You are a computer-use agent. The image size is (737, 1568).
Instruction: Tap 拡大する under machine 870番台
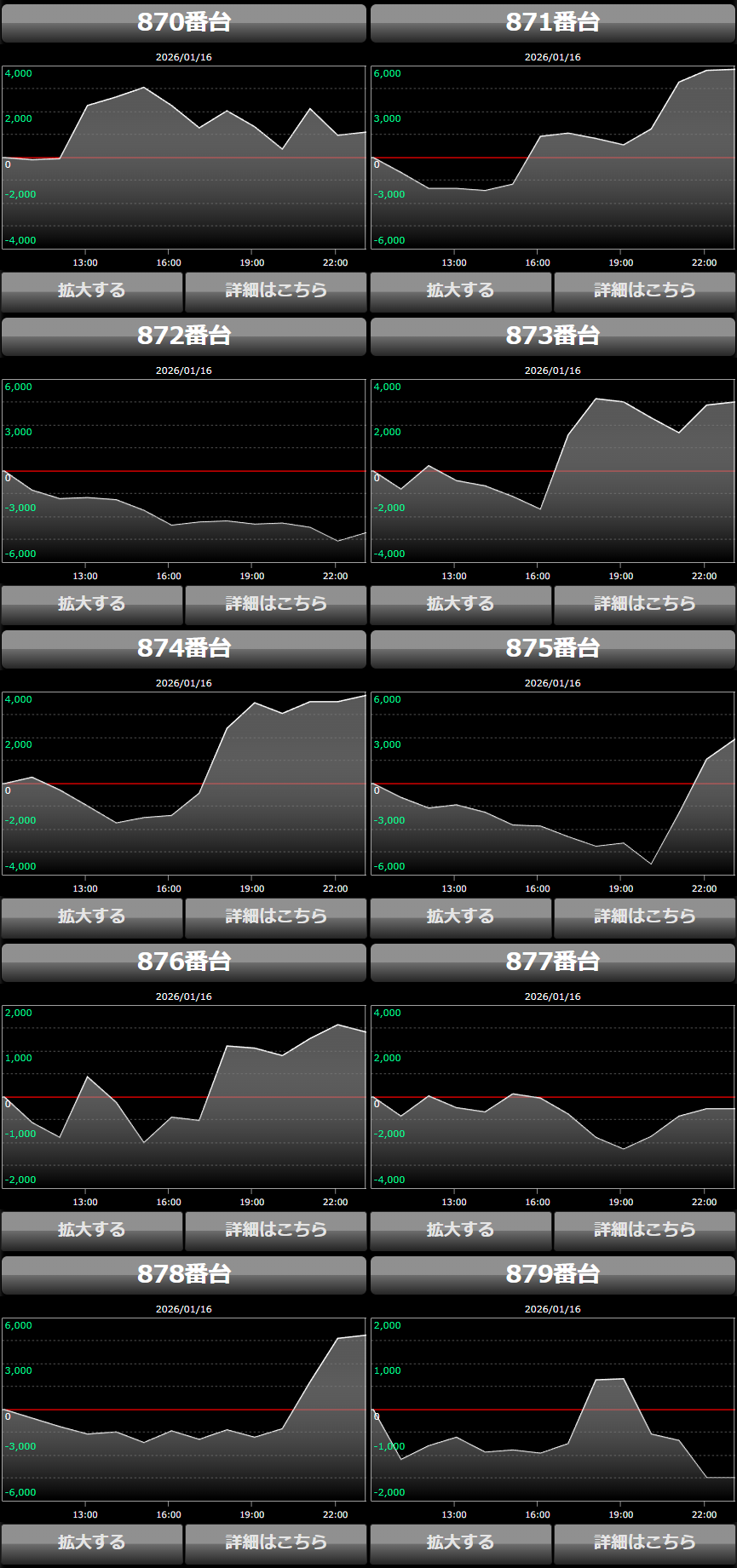[x=92, y=291]
